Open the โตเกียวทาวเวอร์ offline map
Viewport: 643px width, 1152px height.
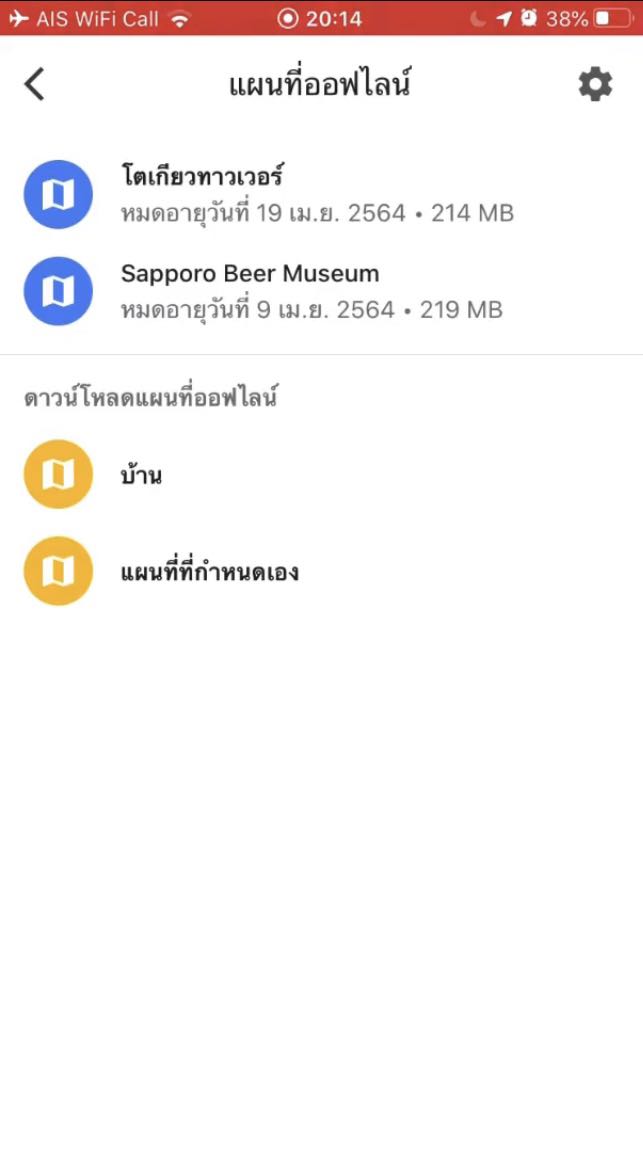316,194
